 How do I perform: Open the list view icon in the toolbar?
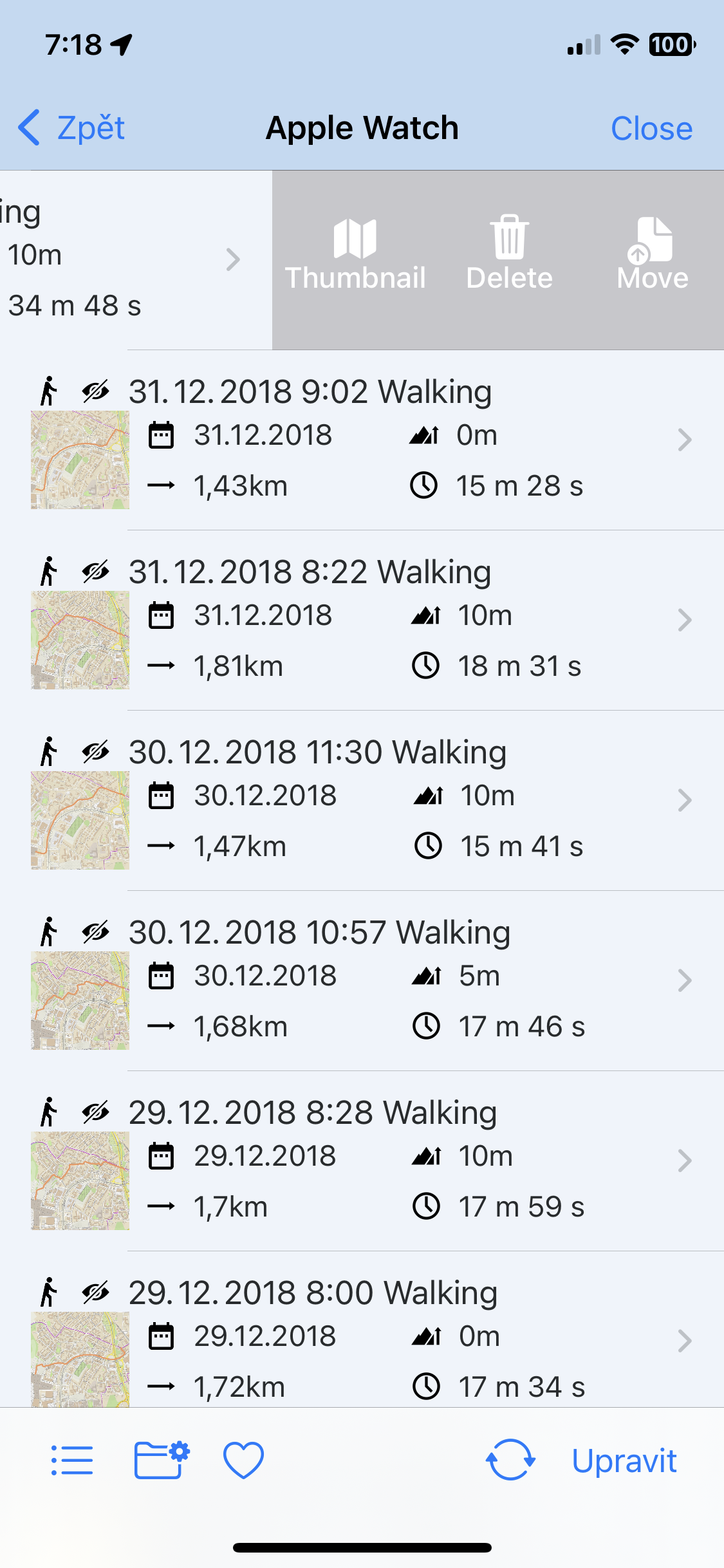click(72, 1461)
